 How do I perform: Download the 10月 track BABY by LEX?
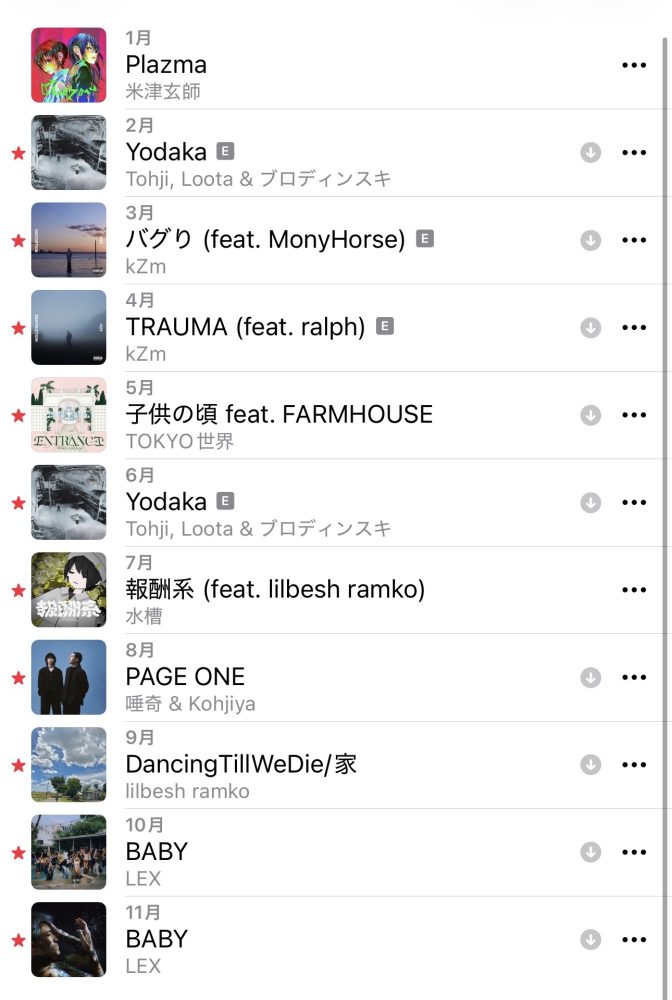pyautogui.click(x=591, y=852)
